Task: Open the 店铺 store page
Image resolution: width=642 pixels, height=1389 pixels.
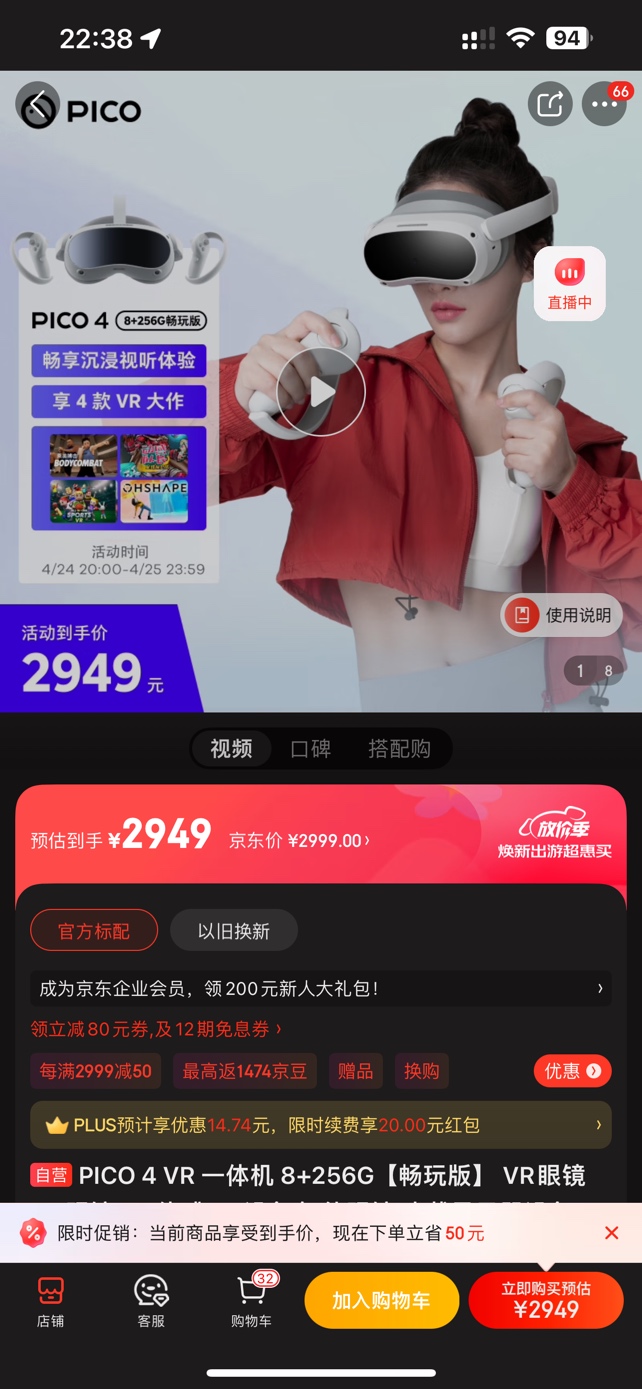Action: (51, 1300)
